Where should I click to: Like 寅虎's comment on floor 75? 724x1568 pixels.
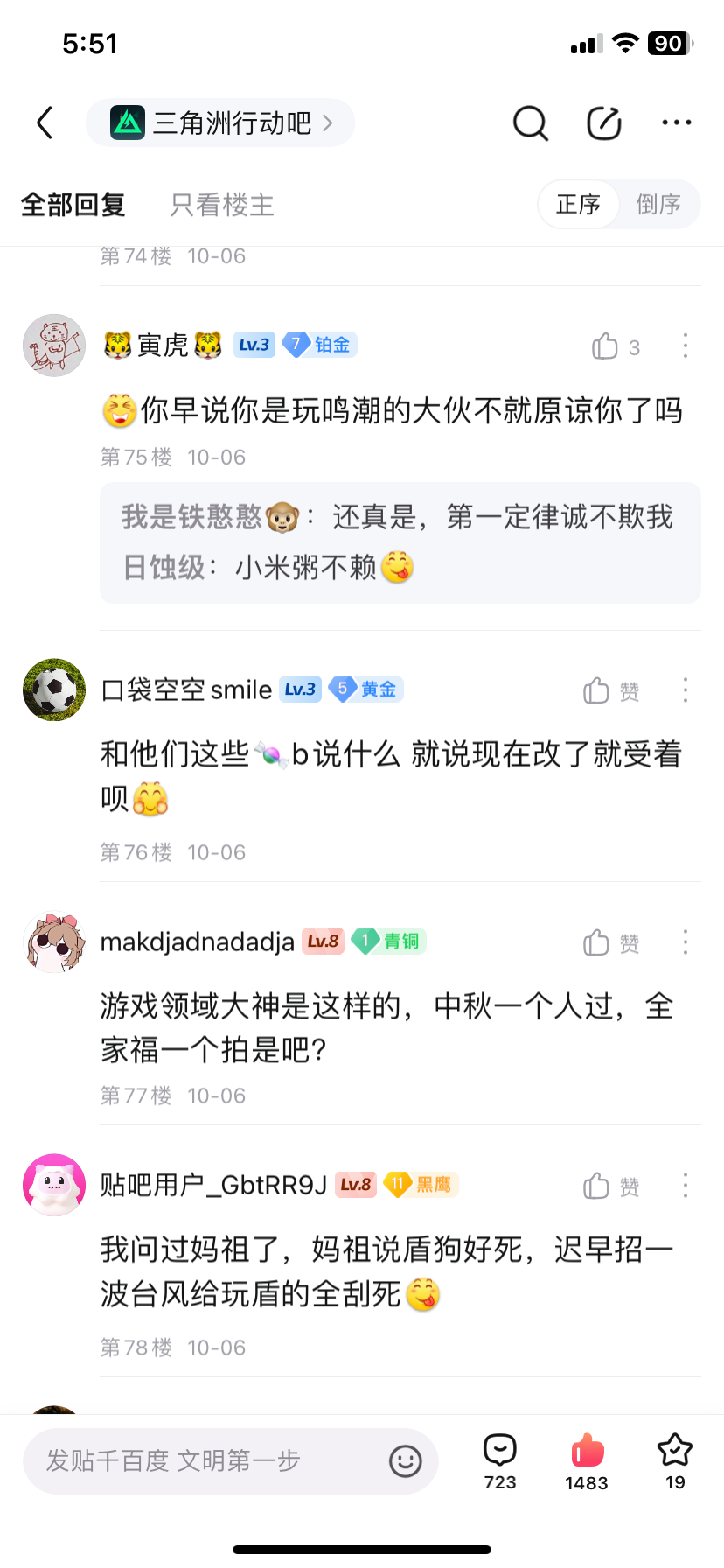tap(605, 346)
